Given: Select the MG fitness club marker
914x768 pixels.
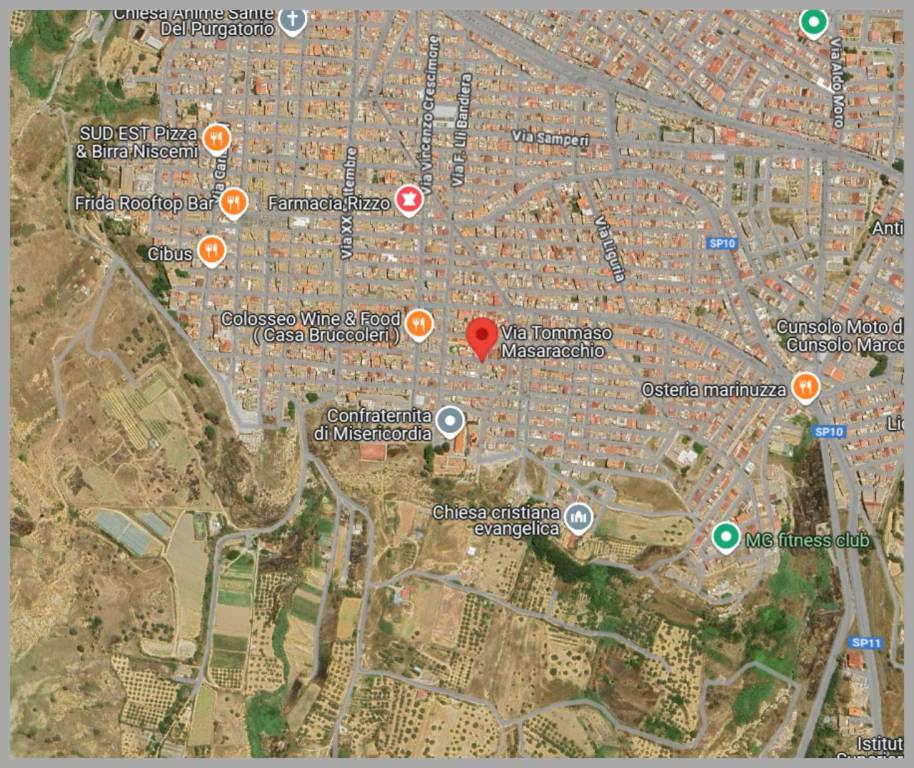Looking at the screenshot, I should tap(726, 538).
